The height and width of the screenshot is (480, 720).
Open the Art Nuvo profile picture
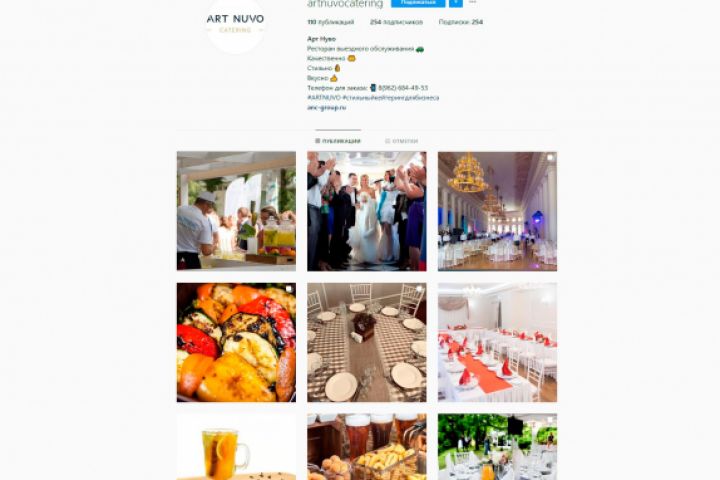(x=236, y=23)
